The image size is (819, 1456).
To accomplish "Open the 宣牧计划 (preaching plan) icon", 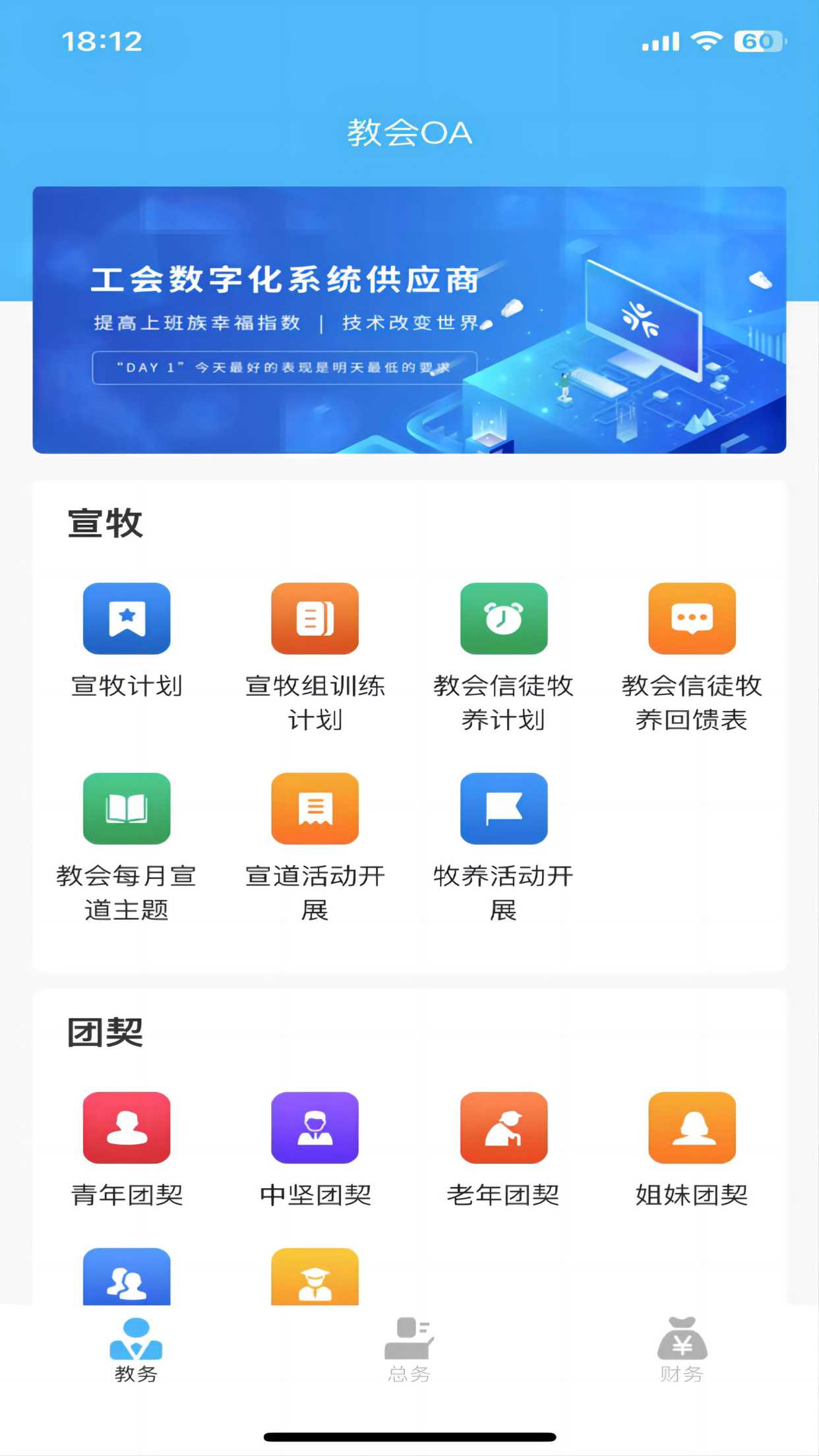I will coord(127,619).
